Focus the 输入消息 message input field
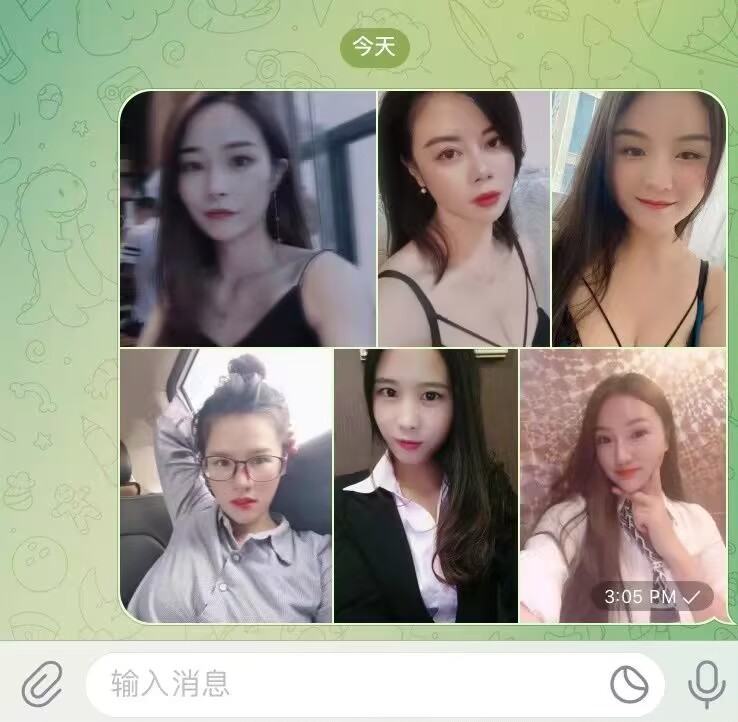Image resolution: width=738 pixels, height=722 pixels. (340, 684)
